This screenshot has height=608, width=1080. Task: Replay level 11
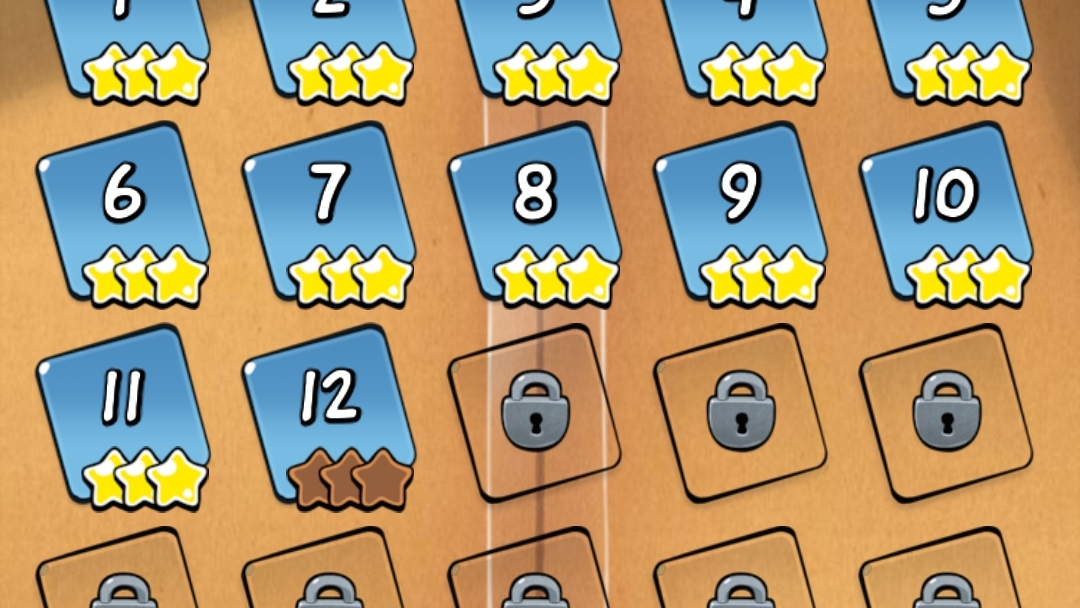click(x=124, y=416)
